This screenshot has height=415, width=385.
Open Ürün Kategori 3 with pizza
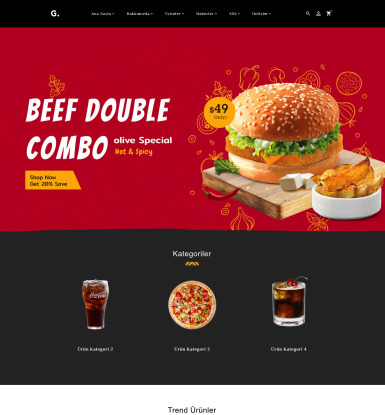pyautogui.click(x=192, y=315)
